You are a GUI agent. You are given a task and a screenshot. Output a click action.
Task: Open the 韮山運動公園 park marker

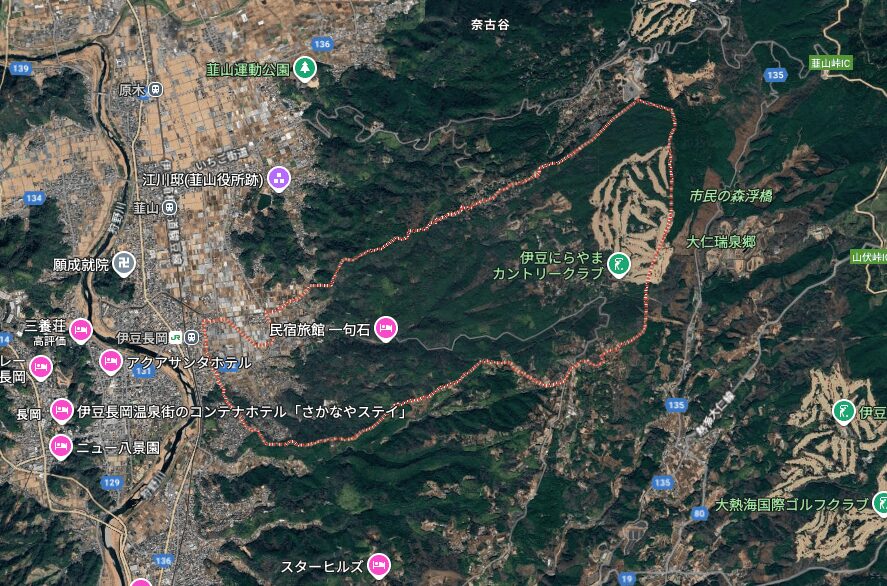[x=305, y=70]
